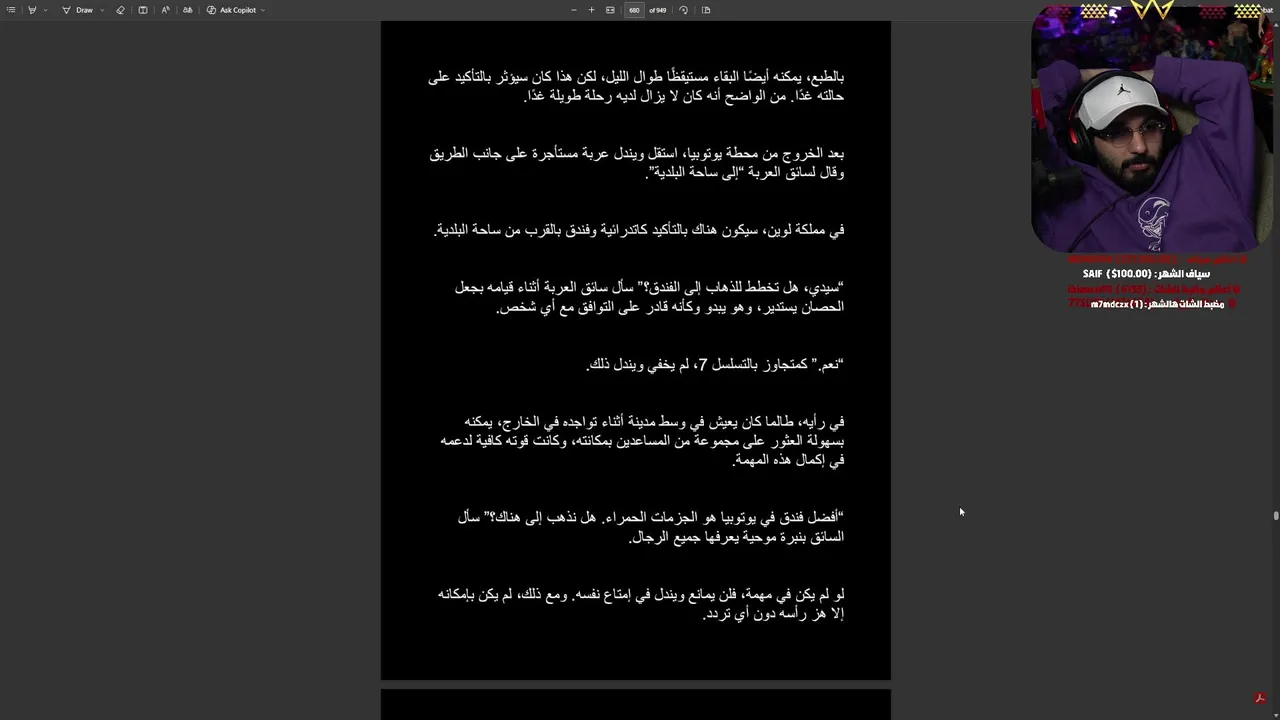This screenshot has height=720, width=1280.
Task: Select the highlight tool
Action: coord(32,10)
